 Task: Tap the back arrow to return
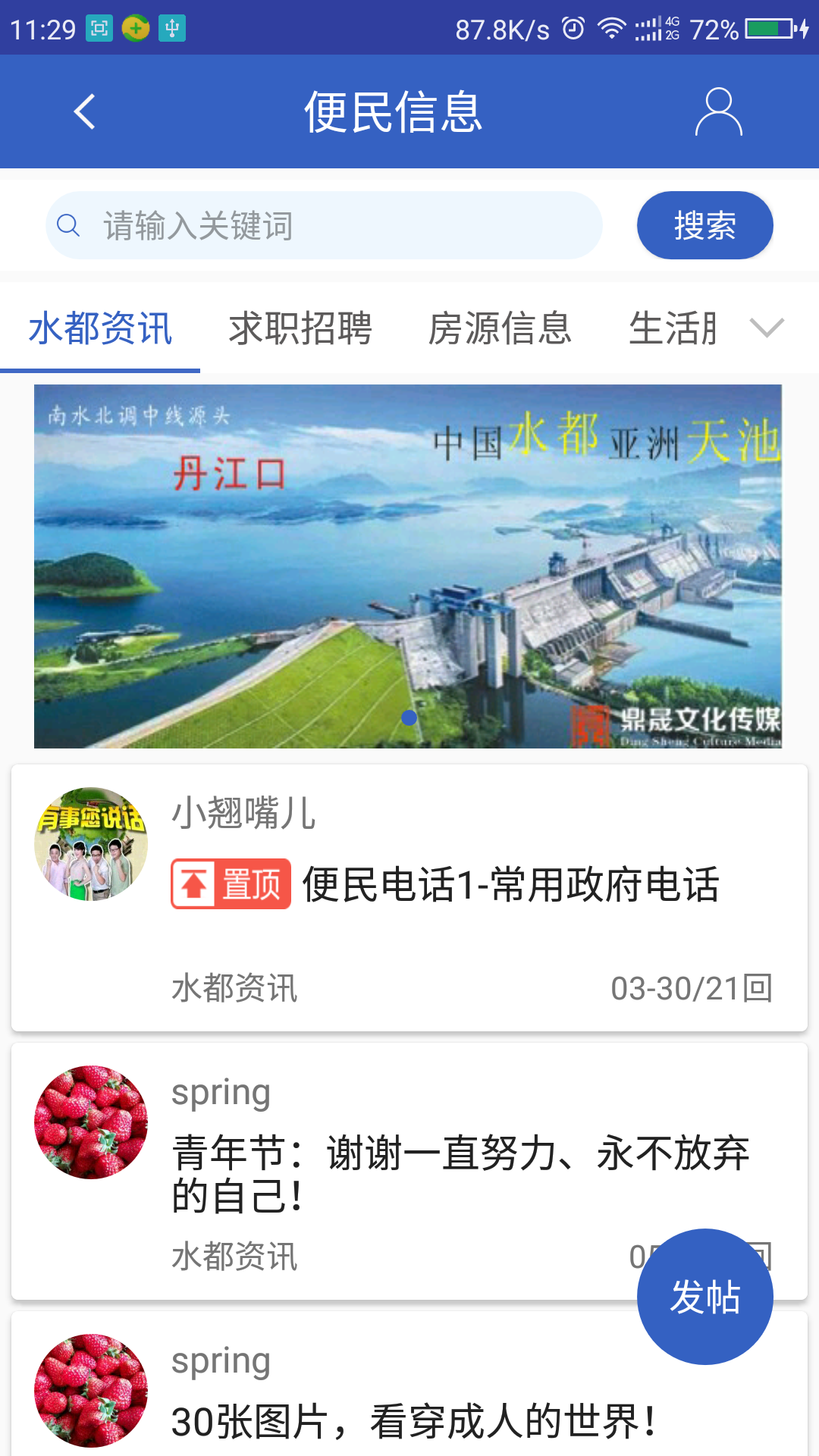[x=83, y=111]
